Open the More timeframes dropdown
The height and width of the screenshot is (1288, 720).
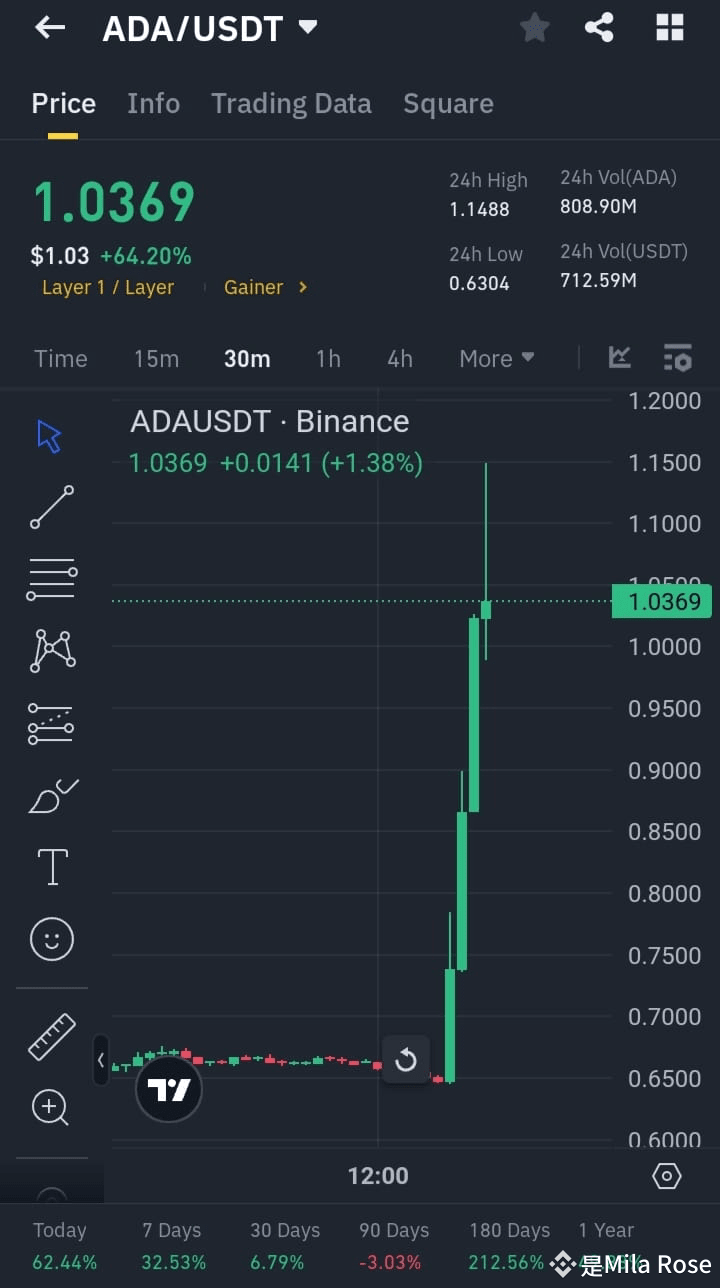(x=496, y=358)
